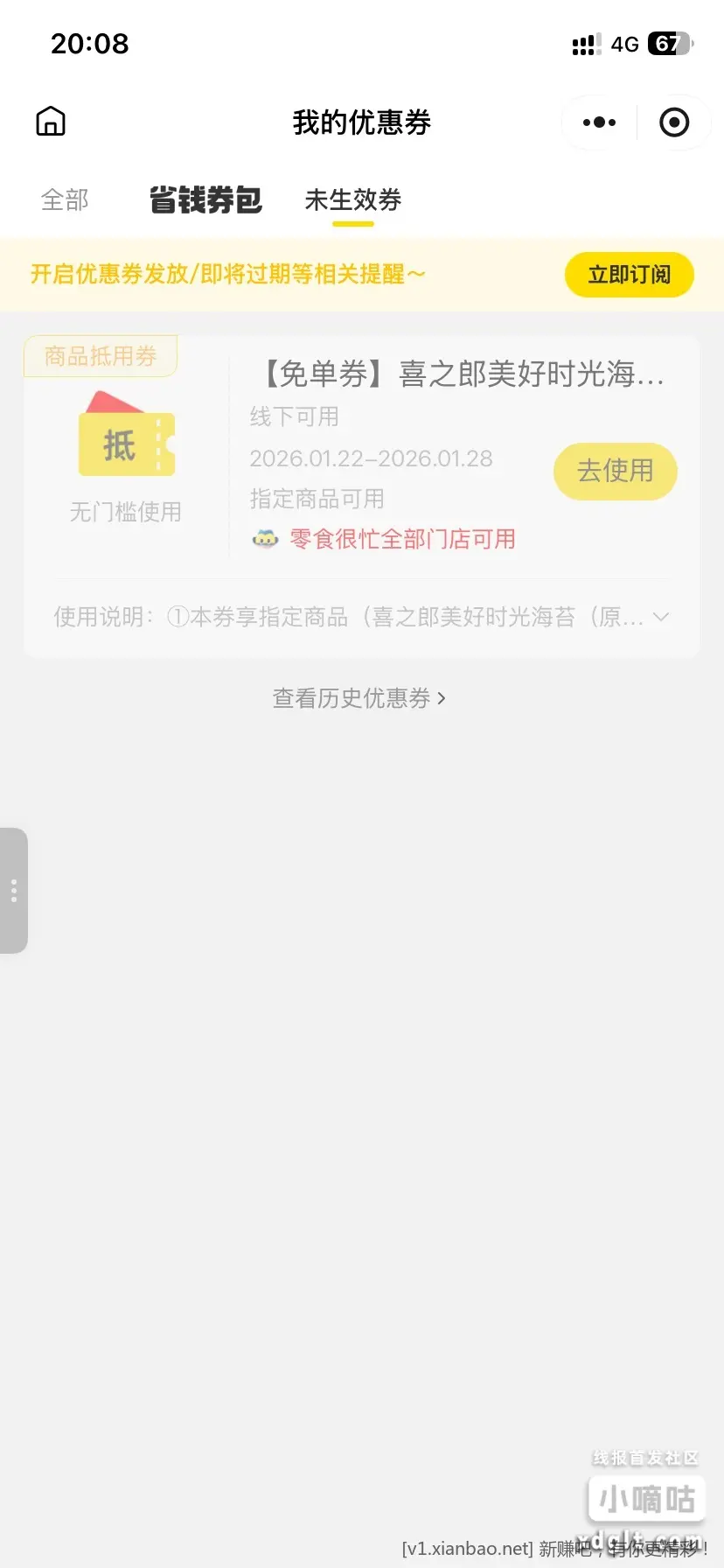This screenshot has width=724, height=1568.
Task: Expand the 使用说明 details
Action: point(660,617)
